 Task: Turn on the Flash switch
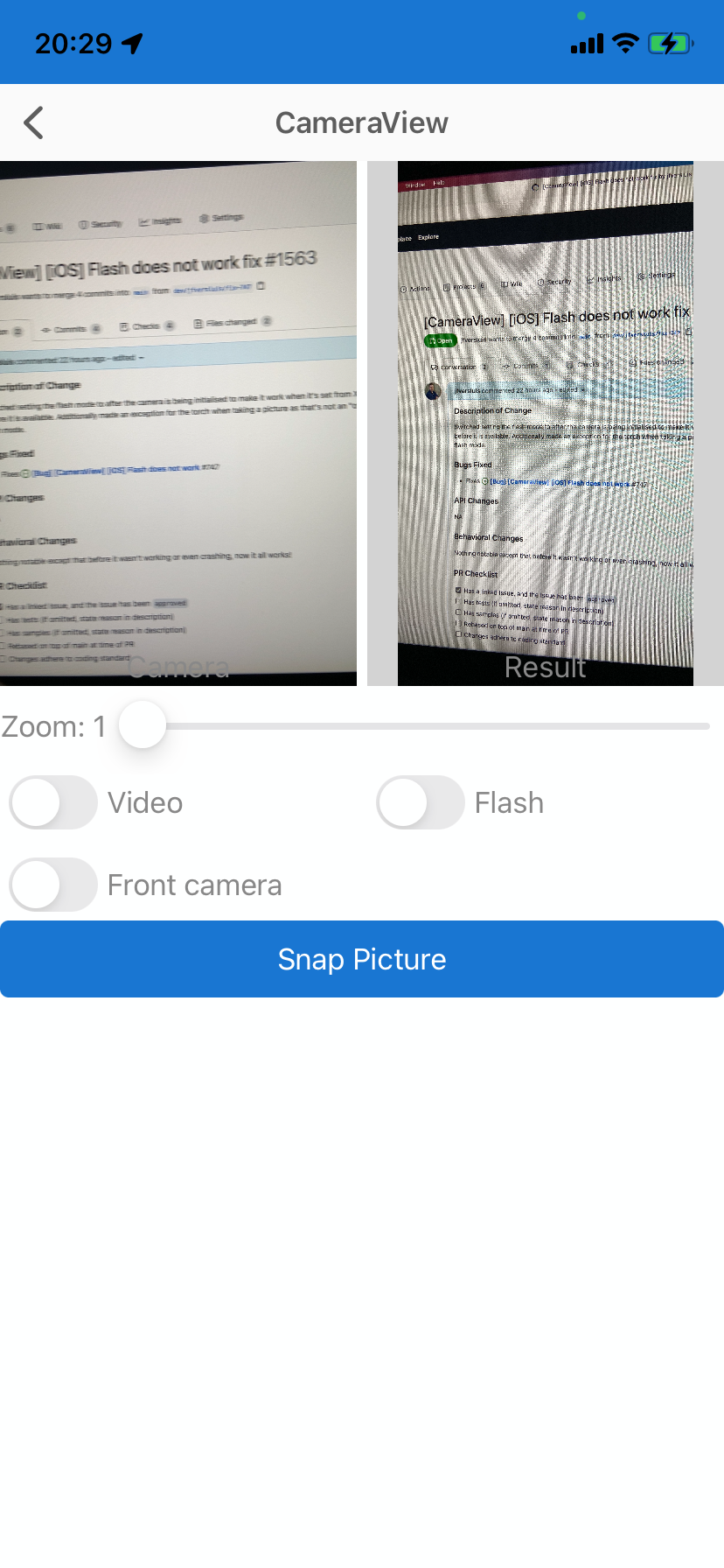tap(421, 802)
